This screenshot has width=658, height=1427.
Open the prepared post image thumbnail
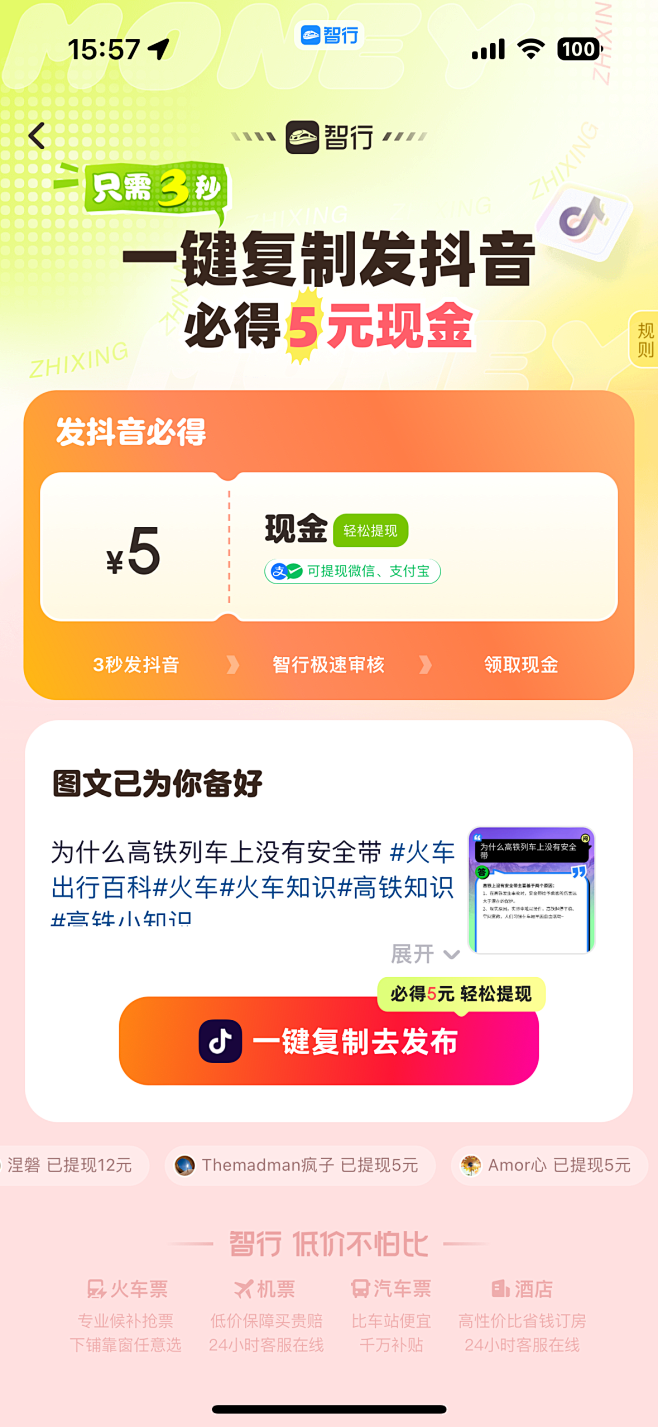(x=531, y=889)
